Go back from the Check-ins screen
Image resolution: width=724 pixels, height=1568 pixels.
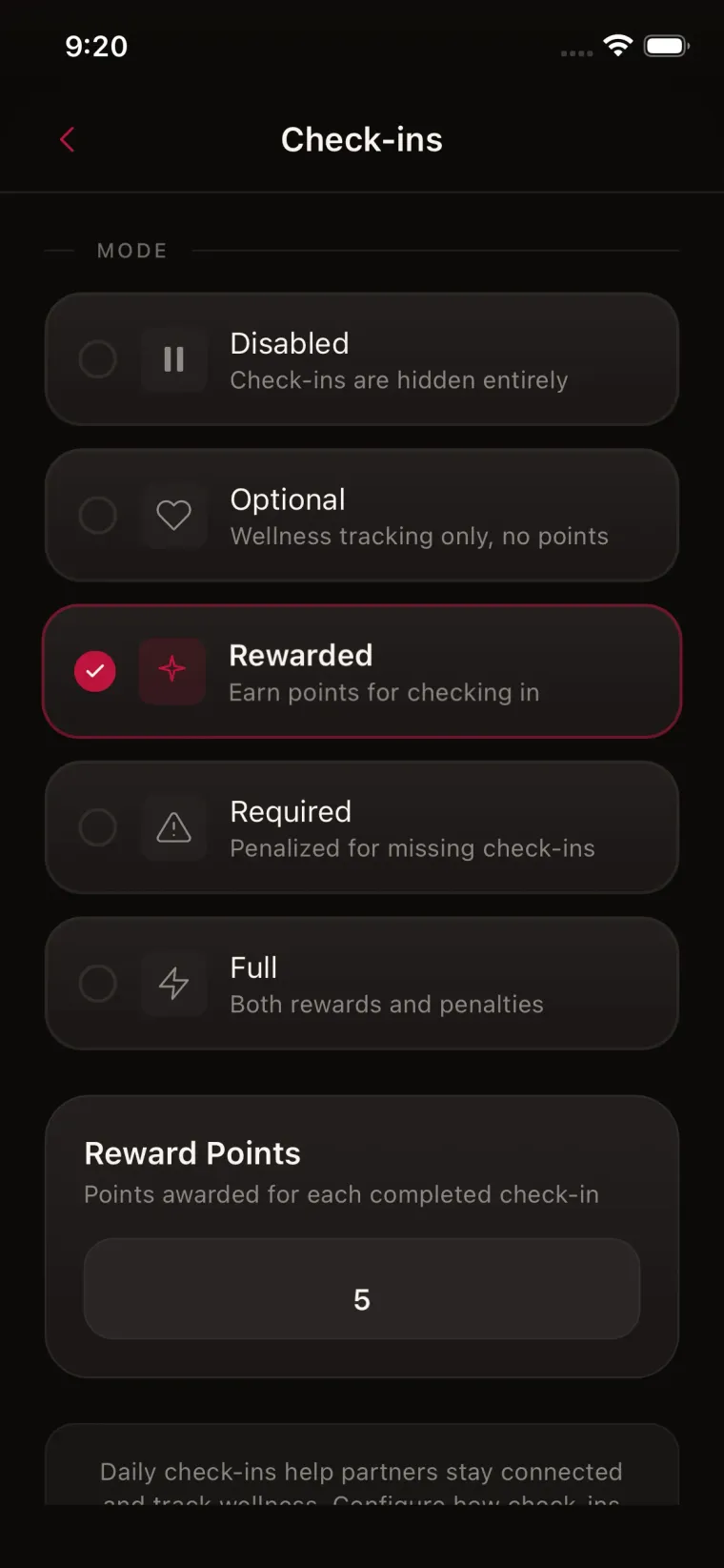[x=67, y=140]
